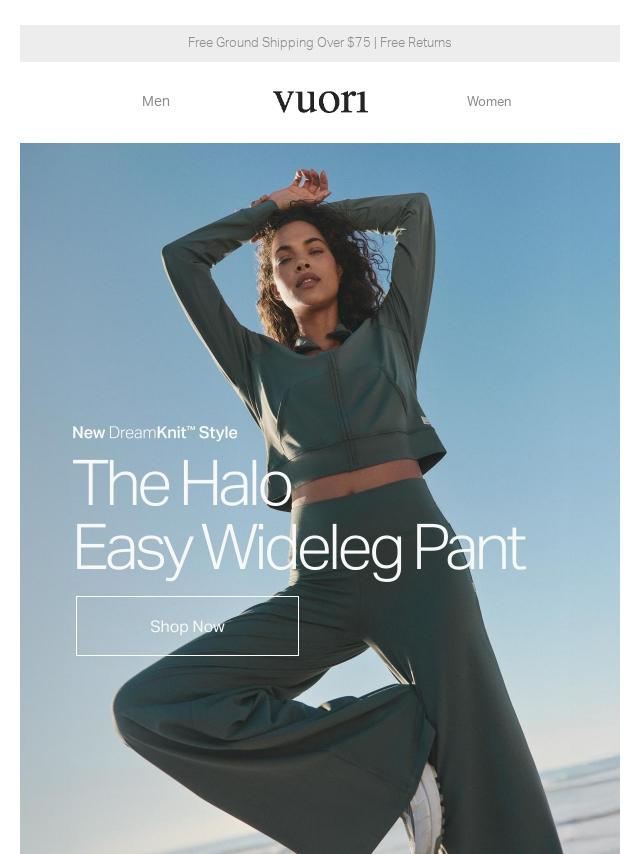Open the Women section link
The width and height of the screenshot is (640, 854).
(488, 101)
